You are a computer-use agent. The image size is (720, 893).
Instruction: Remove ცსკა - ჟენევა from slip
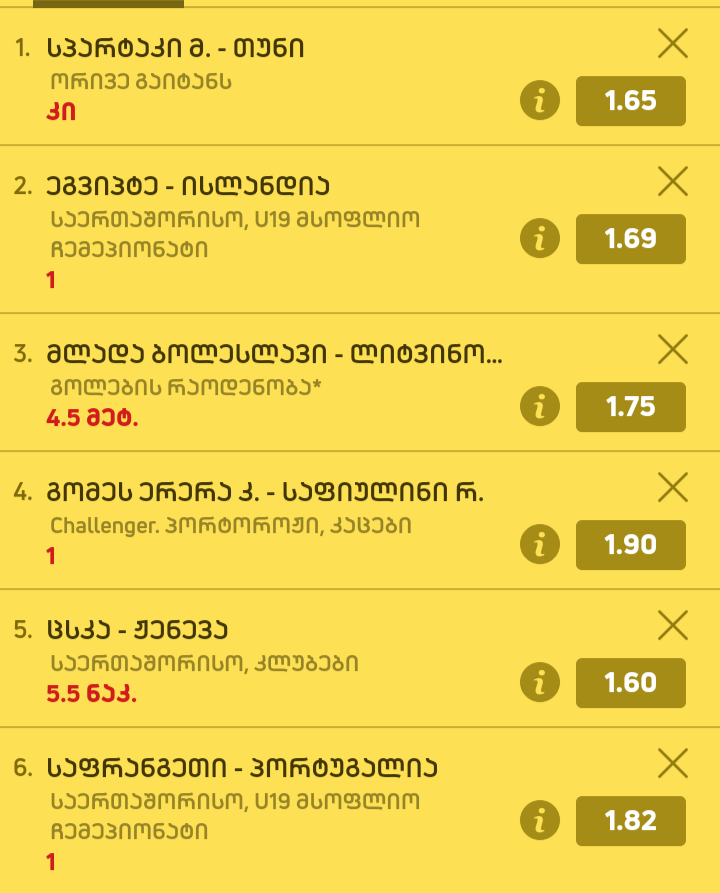(673, 626)
